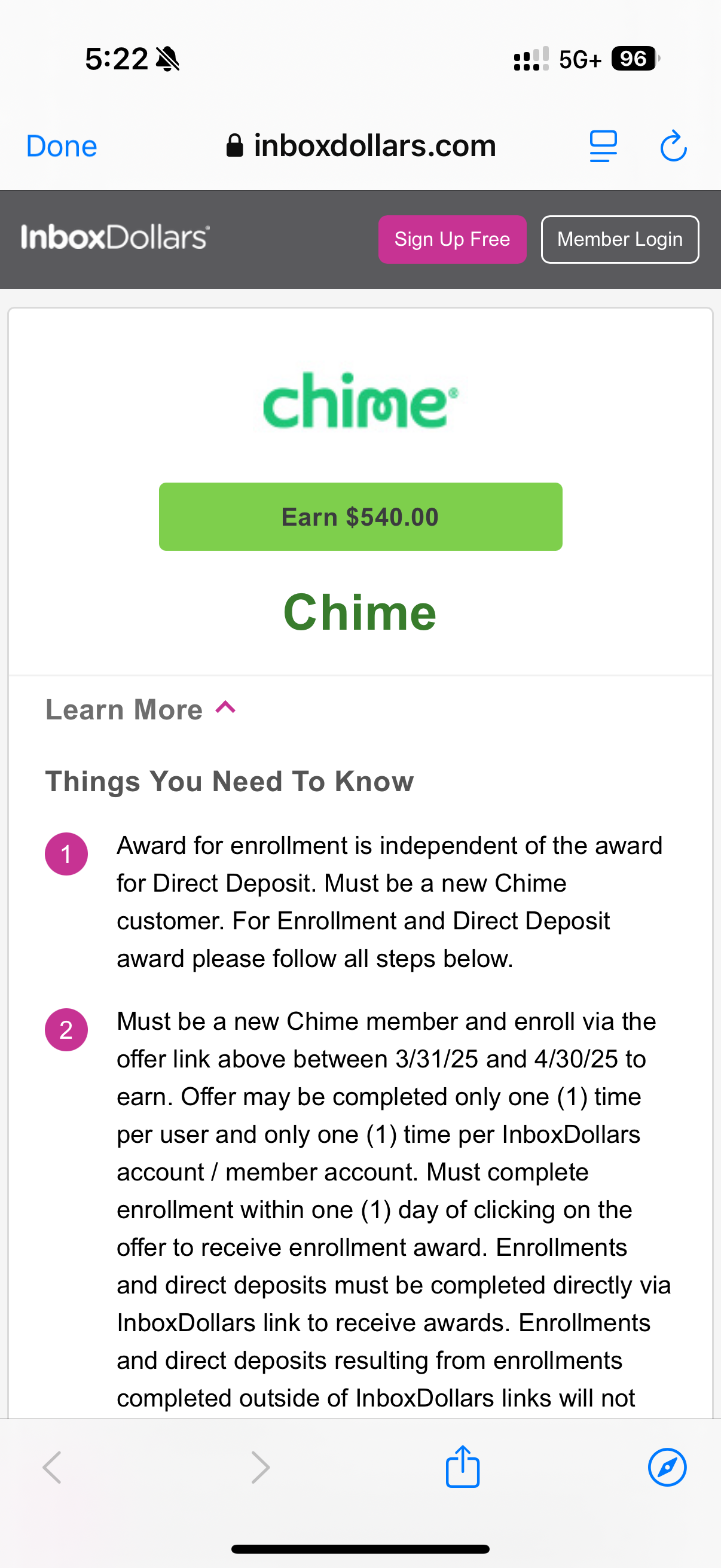Viewport: 721px width, 1568px height.
Task: Open the Member Login page
Action: coord(619,239)
